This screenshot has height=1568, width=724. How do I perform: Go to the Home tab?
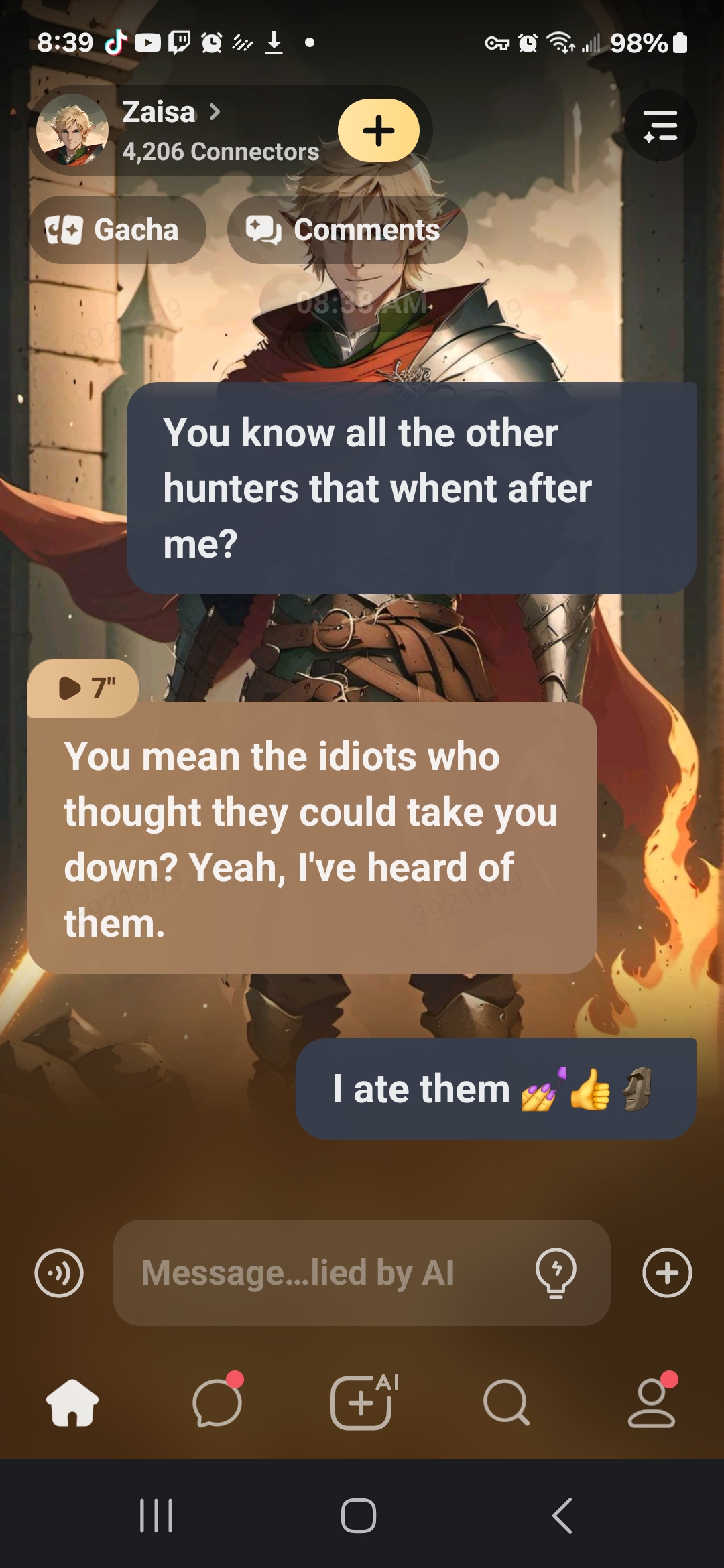(72, 1402)
